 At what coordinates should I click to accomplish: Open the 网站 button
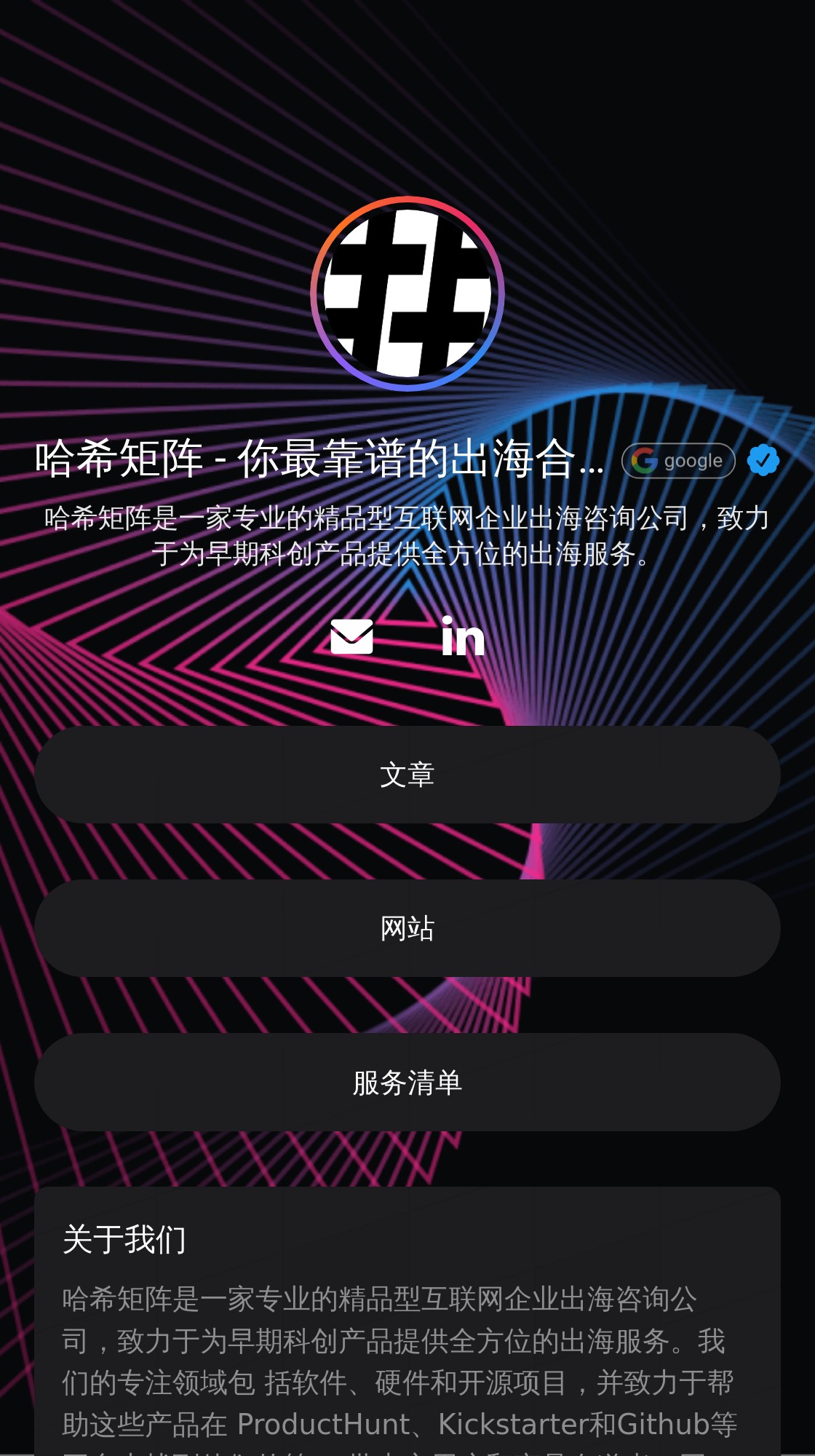[x=407, y=928]
